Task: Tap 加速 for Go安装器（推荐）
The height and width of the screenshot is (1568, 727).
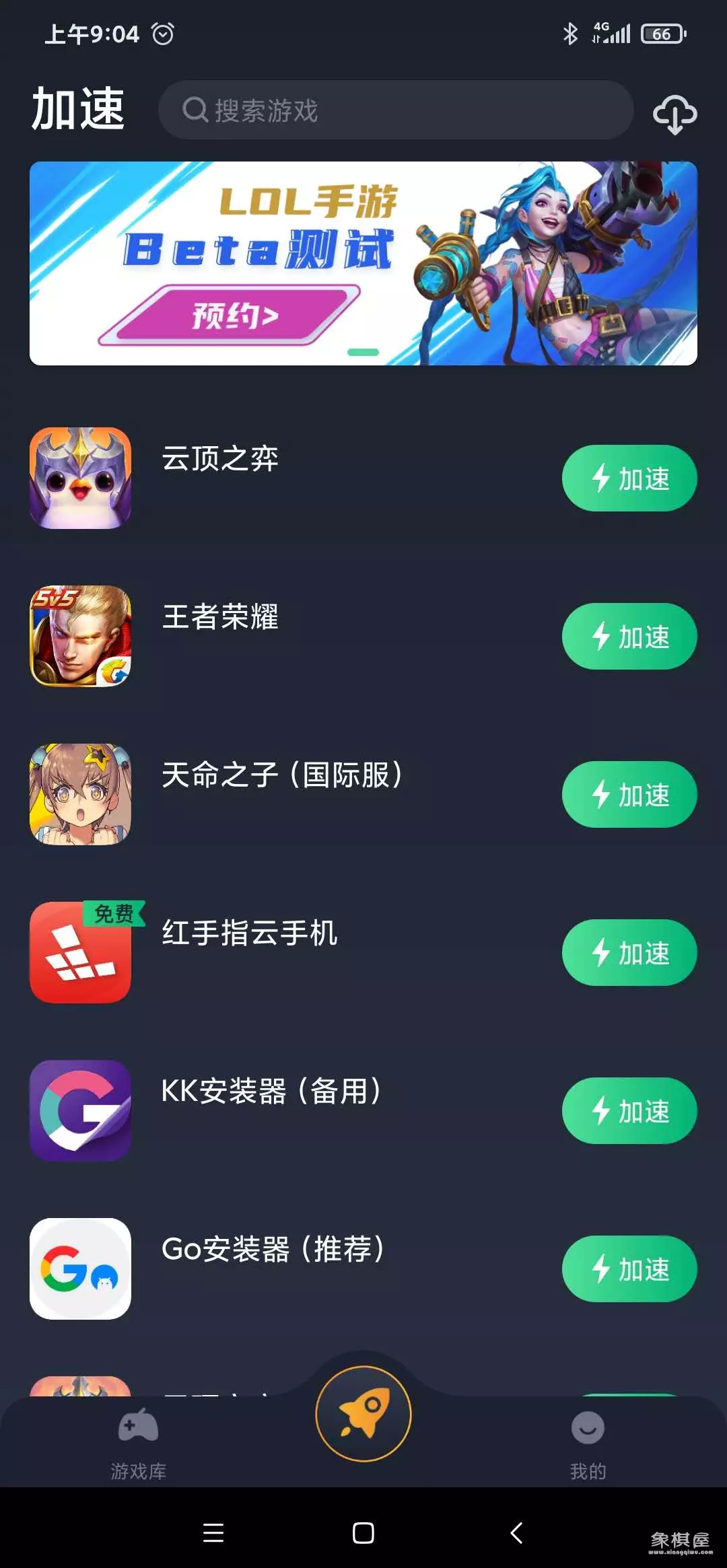Action: (x=629, y=1269)
